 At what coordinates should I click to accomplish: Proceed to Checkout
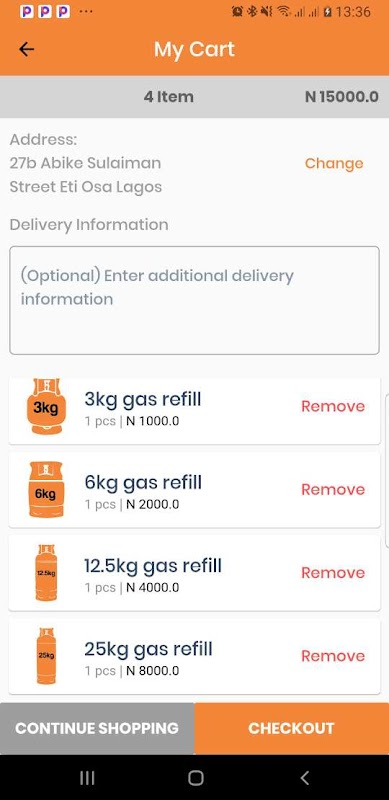click(291, 728)
